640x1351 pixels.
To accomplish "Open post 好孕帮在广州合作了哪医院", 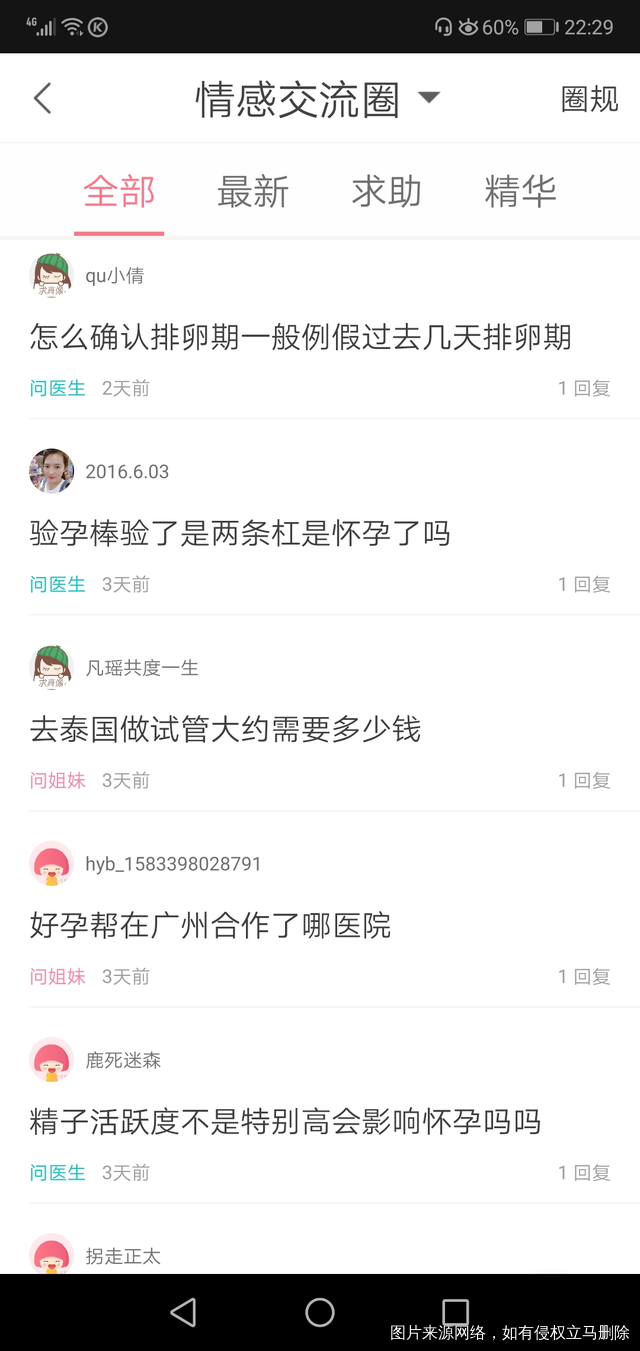I will tap(210, 925).
